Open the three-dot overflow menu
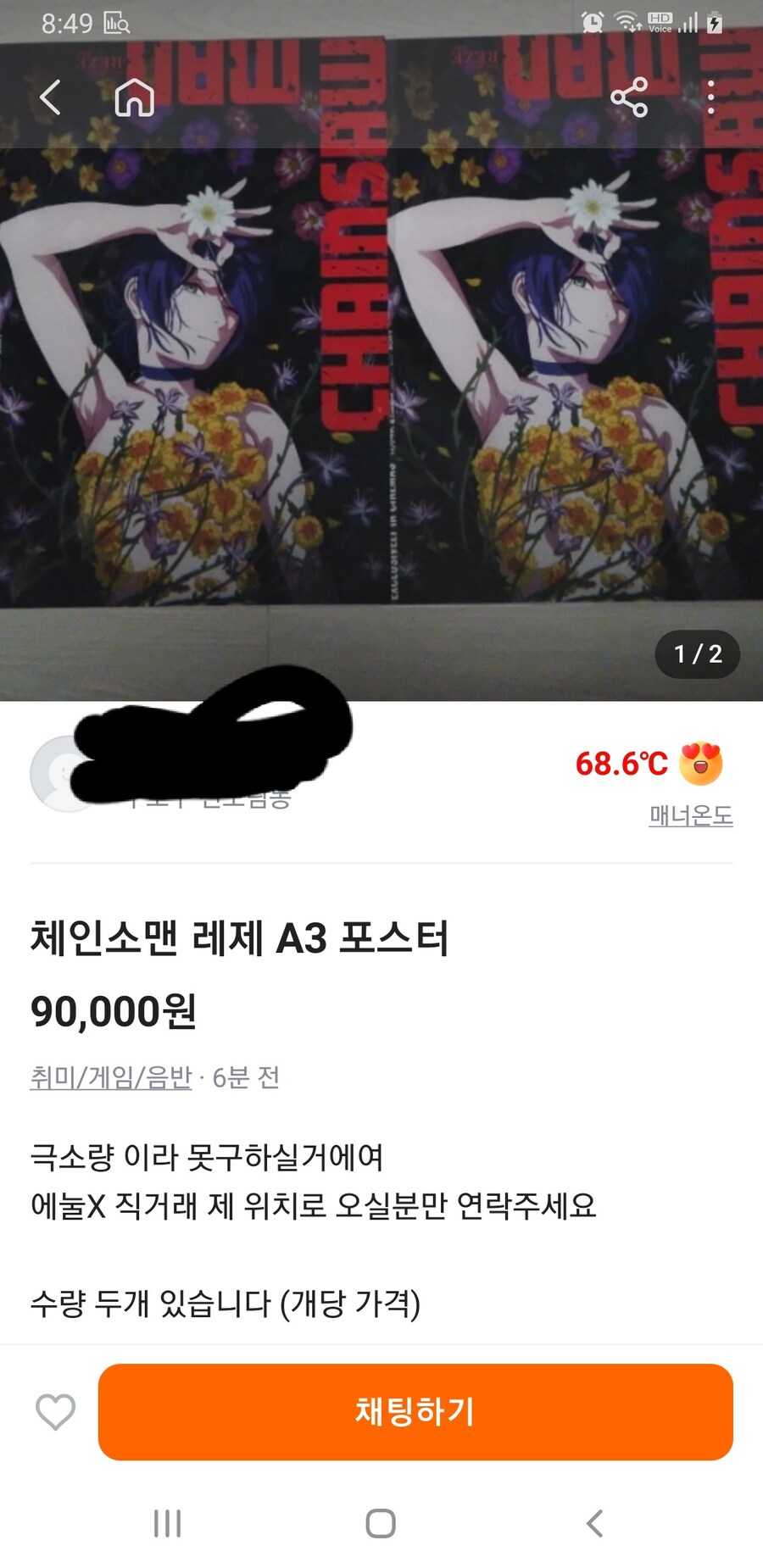 [710, 97]
